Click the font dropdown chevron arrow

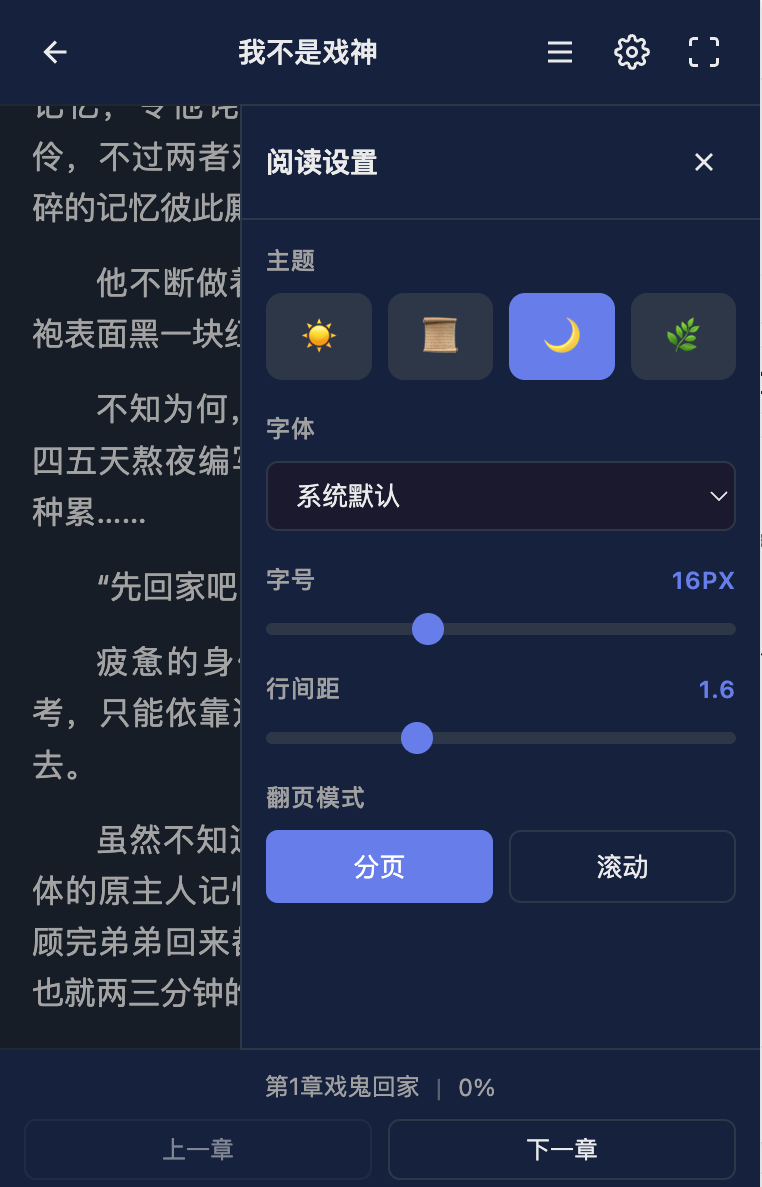pyautogui.click(x=718, y=496)
